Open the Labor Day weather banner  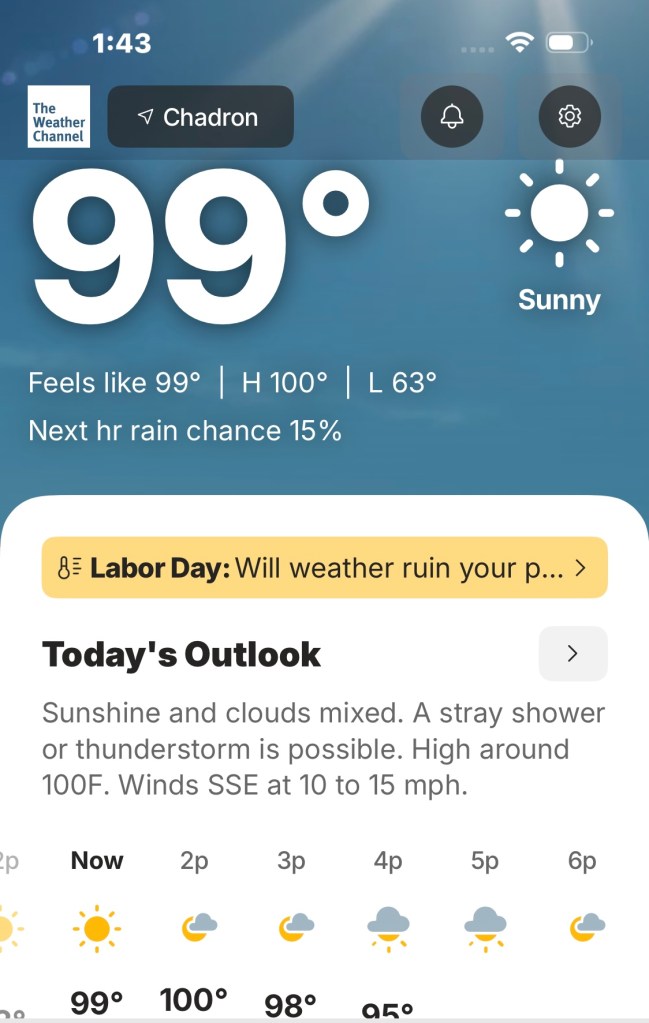(x=325, y=568)
